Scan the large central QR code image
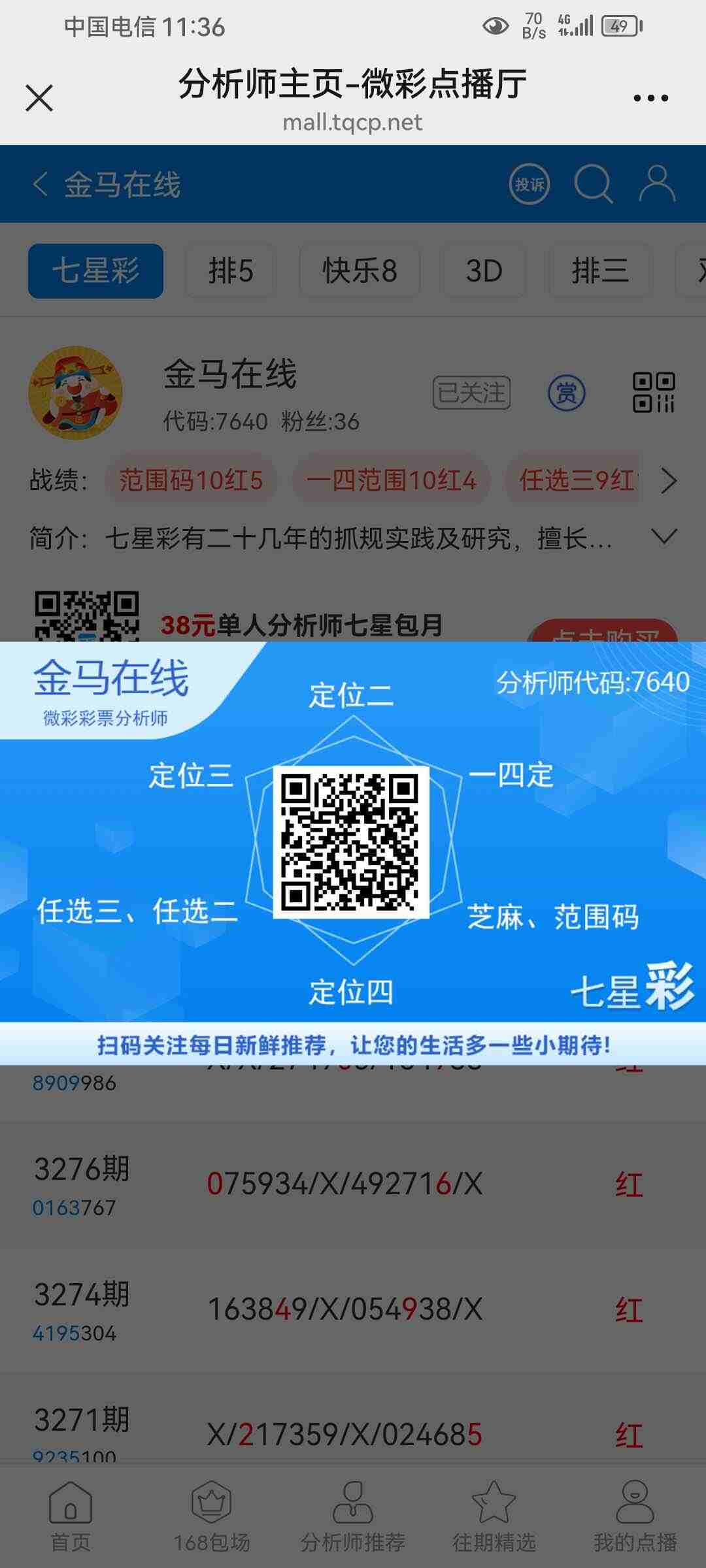The height and width of the screenshot is (1568, 706). tap(353, 843)
